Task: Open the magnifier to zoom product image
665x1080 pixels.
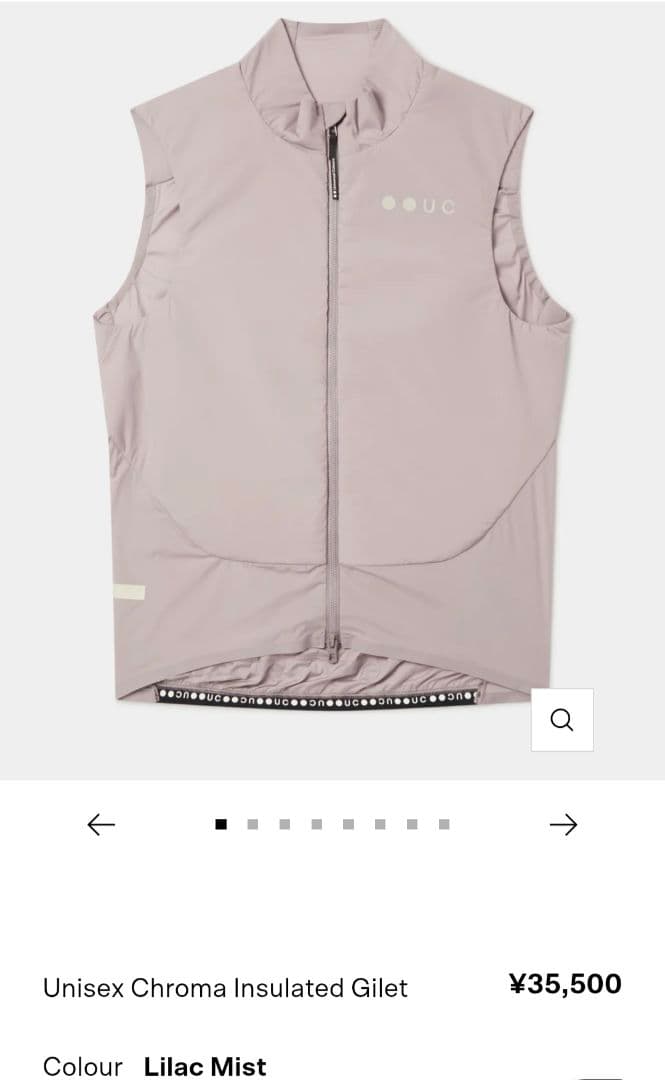Action: click(x=562, y=720)
